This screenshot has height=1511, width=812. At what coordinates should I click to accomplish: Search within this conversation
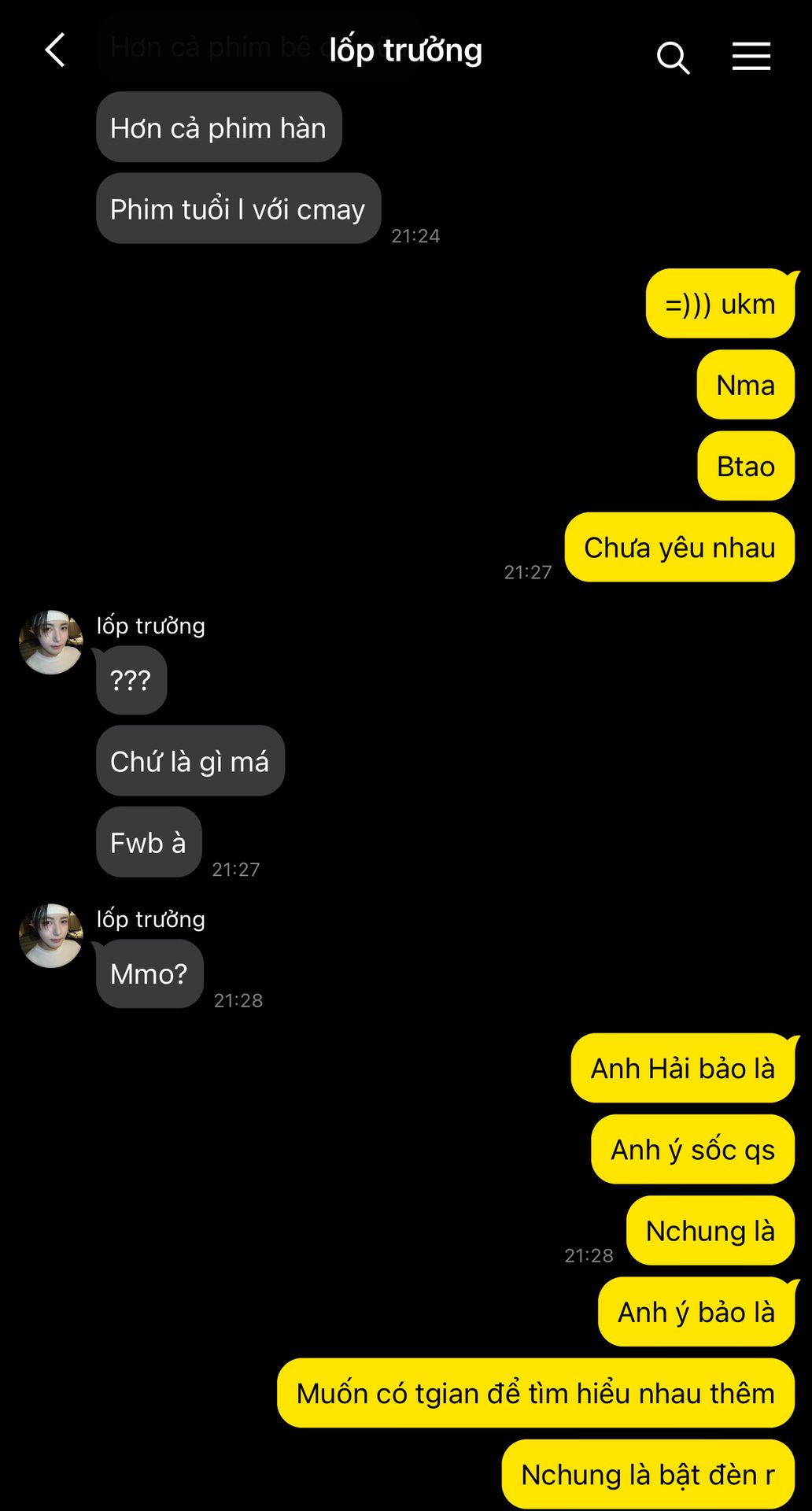(673, 57)
